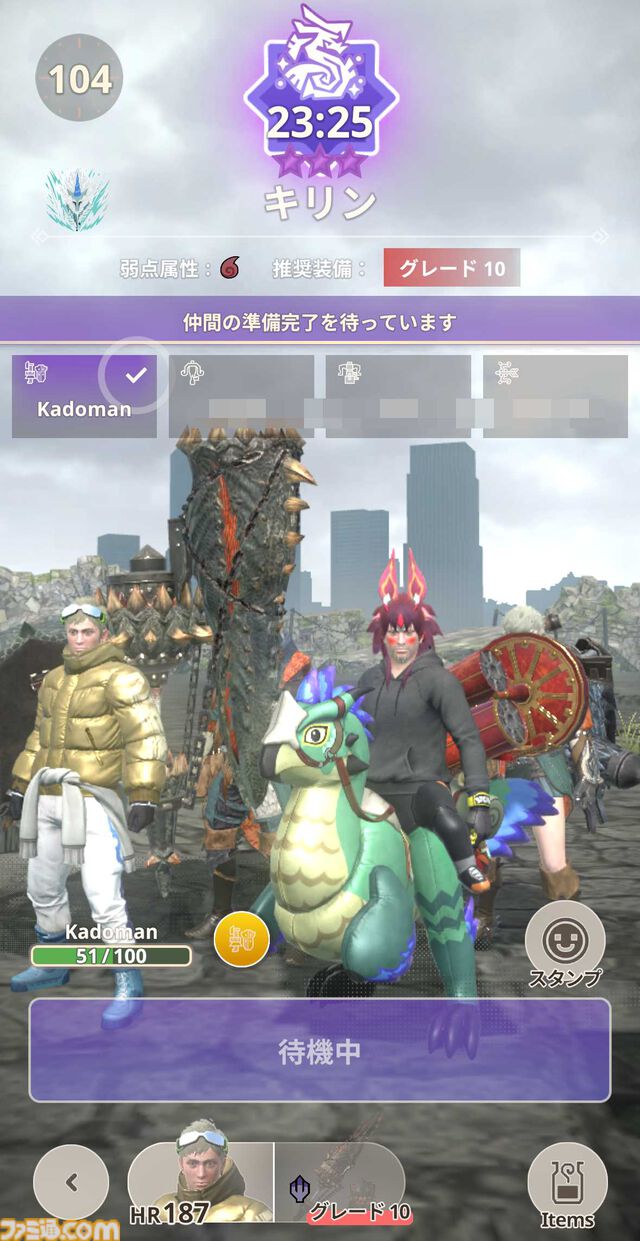Open the グレード10 weapon equipment panel
Viewport: 640px width, 1241px height.
340,1185
